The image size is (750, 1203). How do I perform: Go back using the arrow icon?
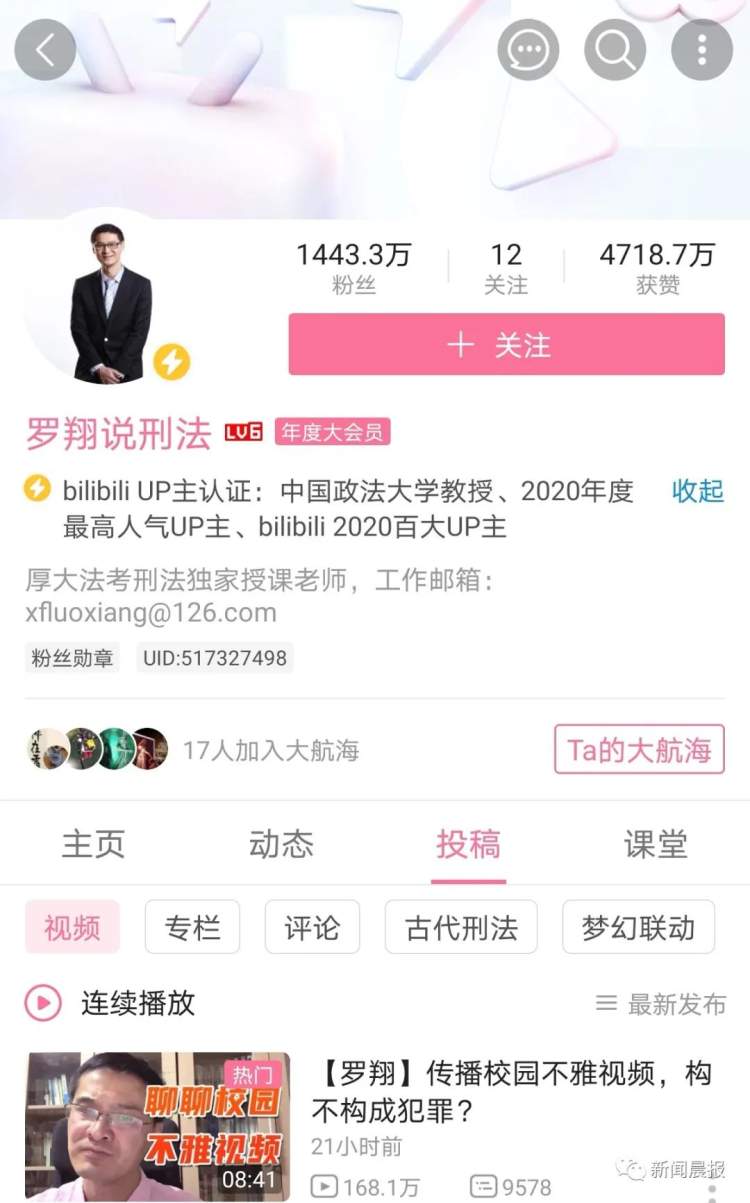45,50
